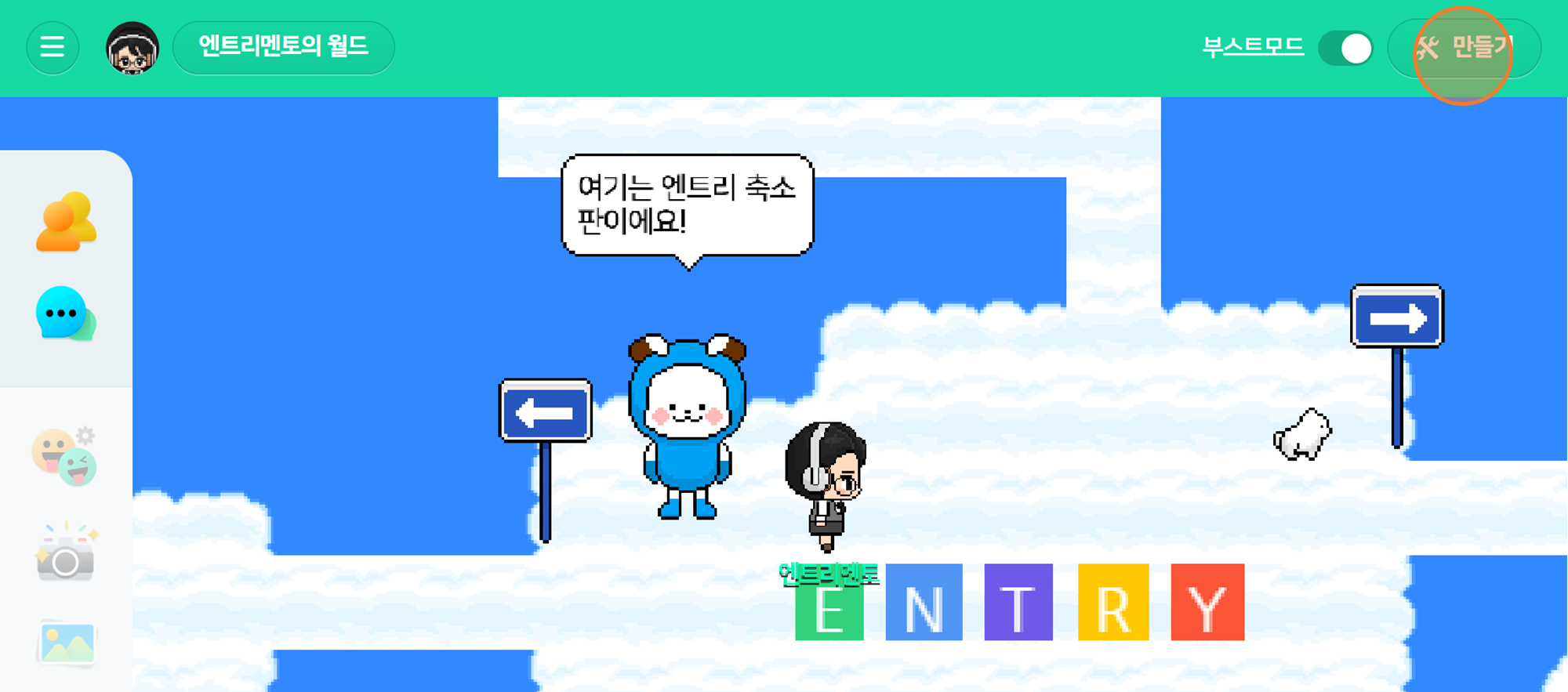Toggle the 부스트모드 switch
The height and width of the screenshot is (692, 1568).
pos(1345,49)
